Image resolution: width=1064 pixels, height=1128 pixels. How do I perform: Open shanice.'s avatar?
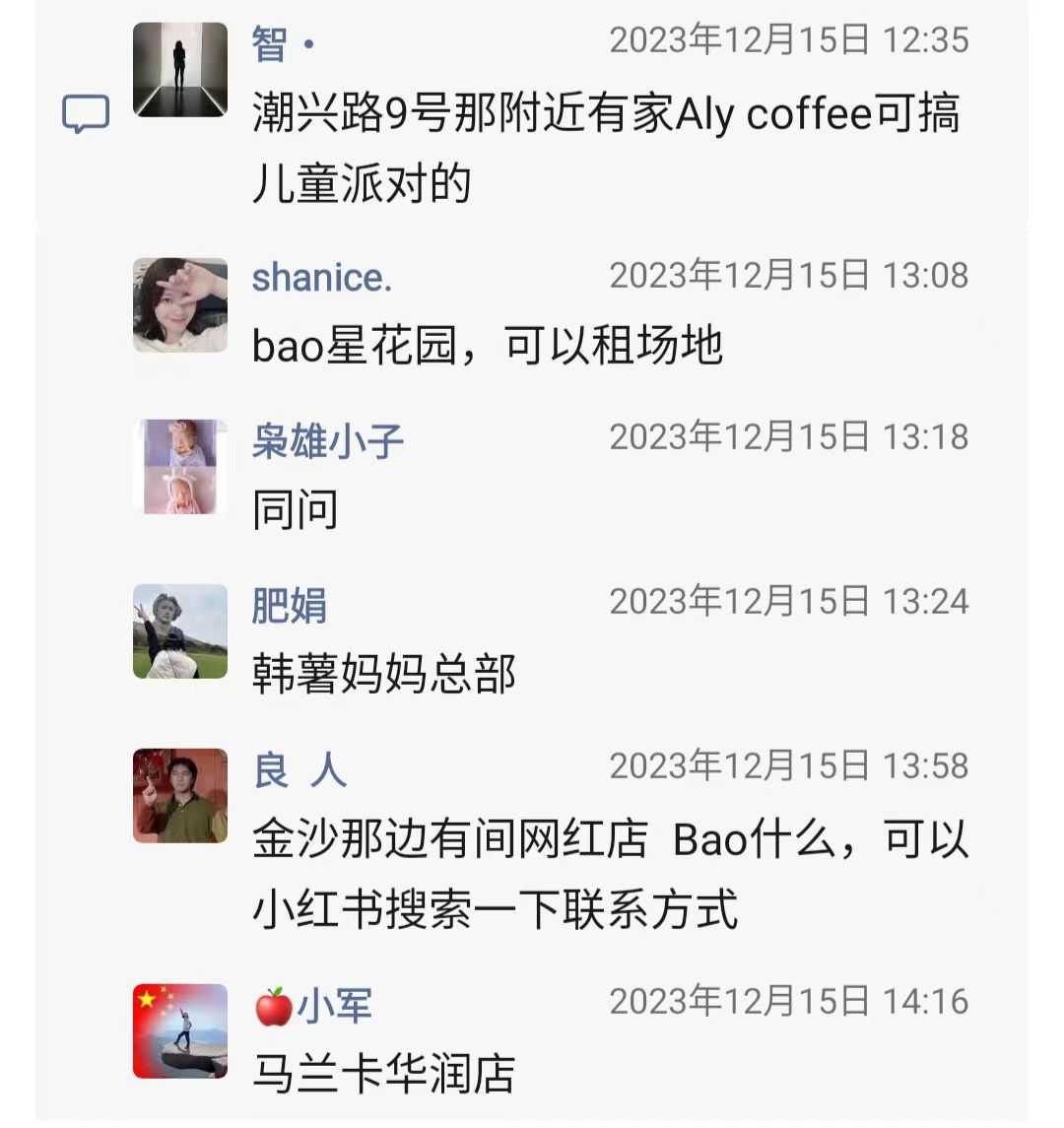coord(179,305)
